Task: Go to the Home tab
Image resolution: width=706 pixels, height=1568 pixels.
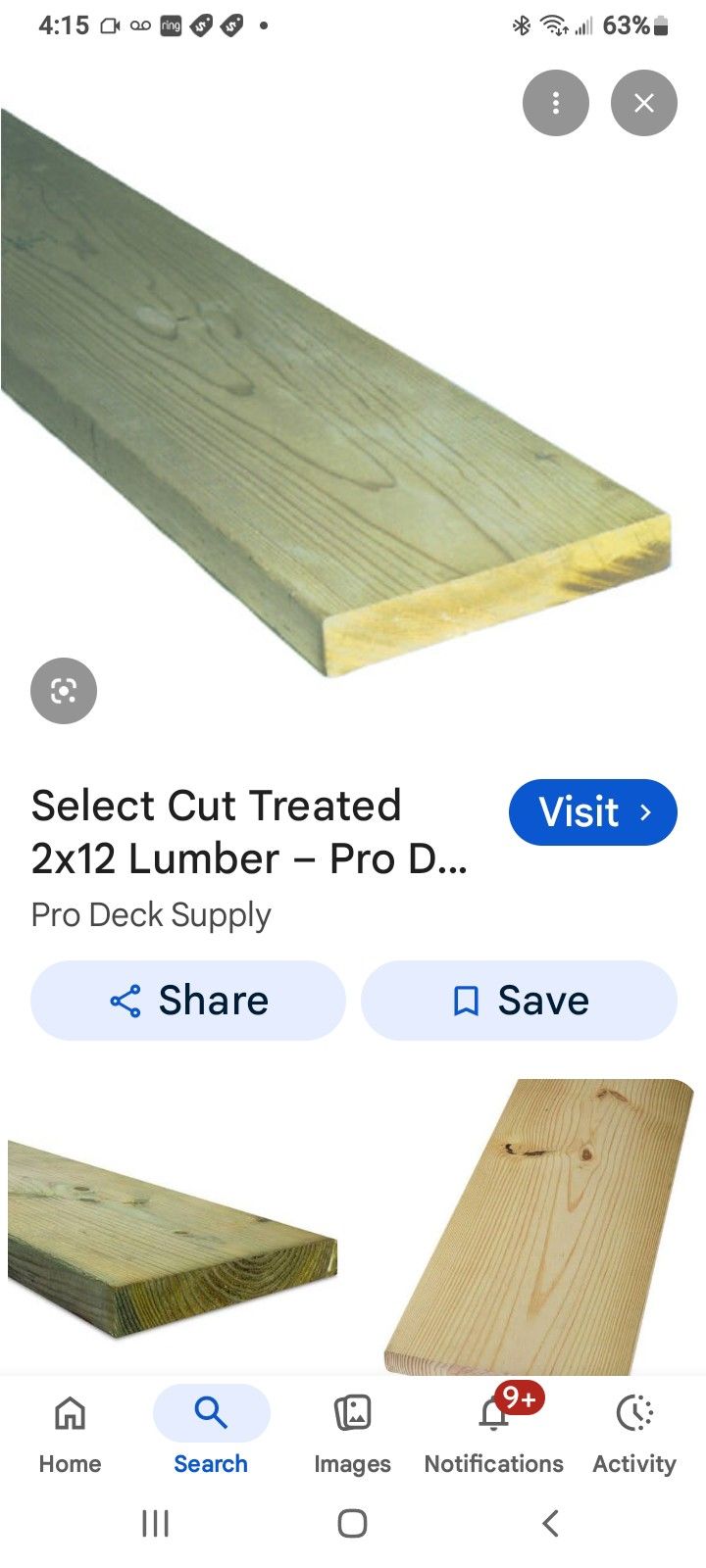Action: click(70, 1432)
